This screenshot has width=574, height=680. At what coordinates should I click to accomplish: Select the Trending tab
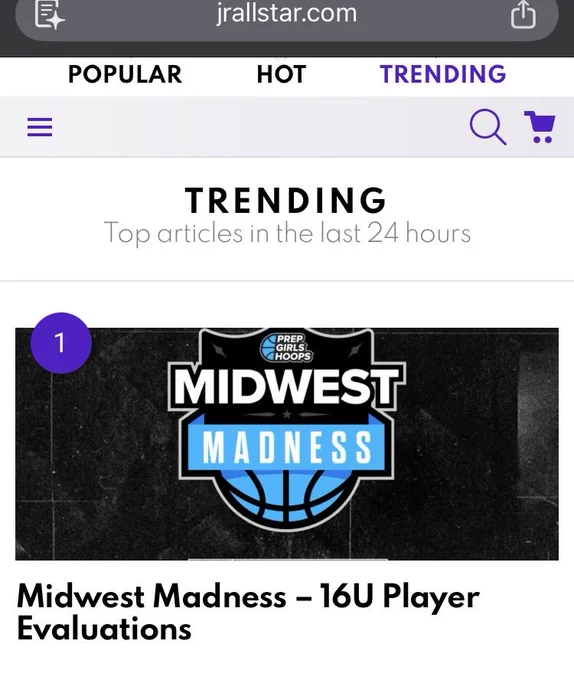[443, 74]
